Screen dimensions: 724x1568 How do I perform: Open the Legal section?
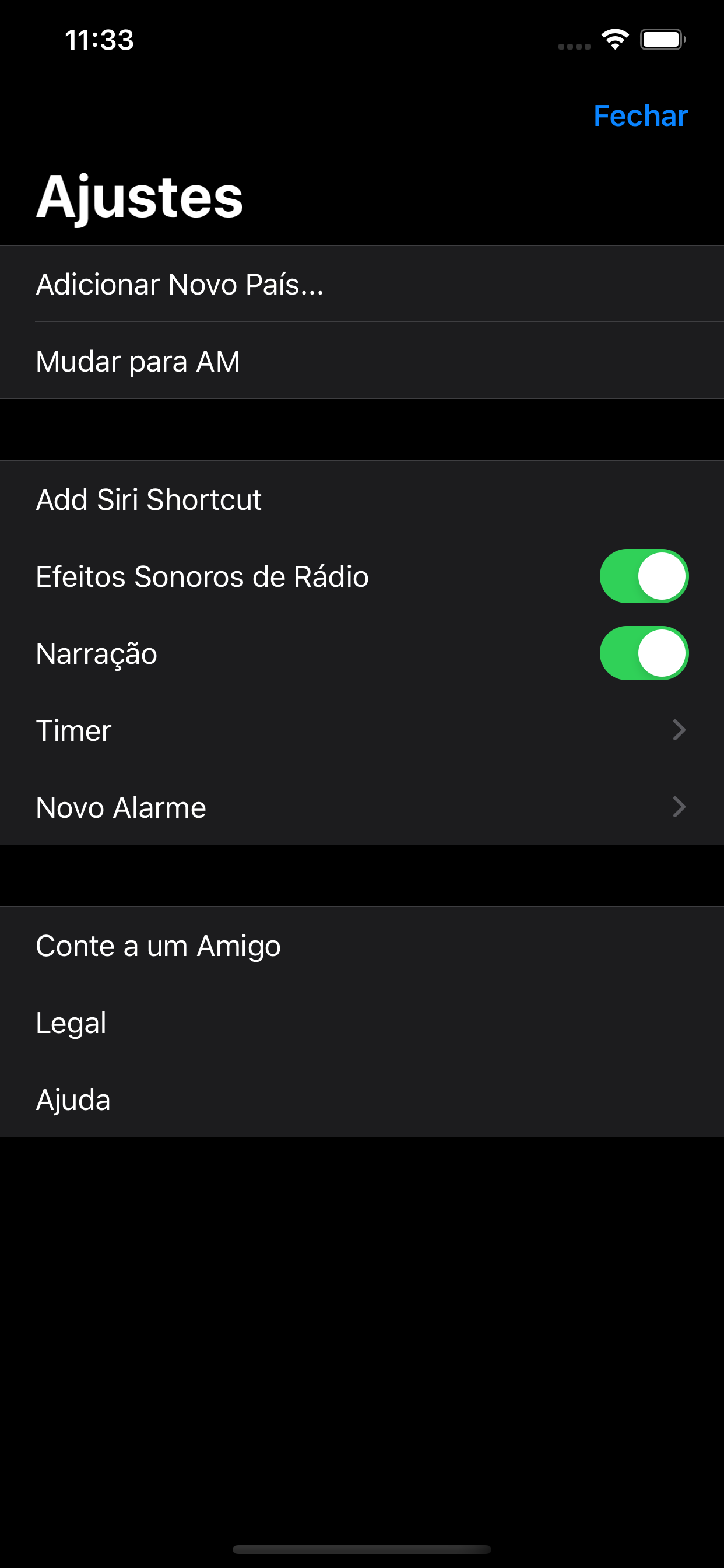tap(71, 1023)
